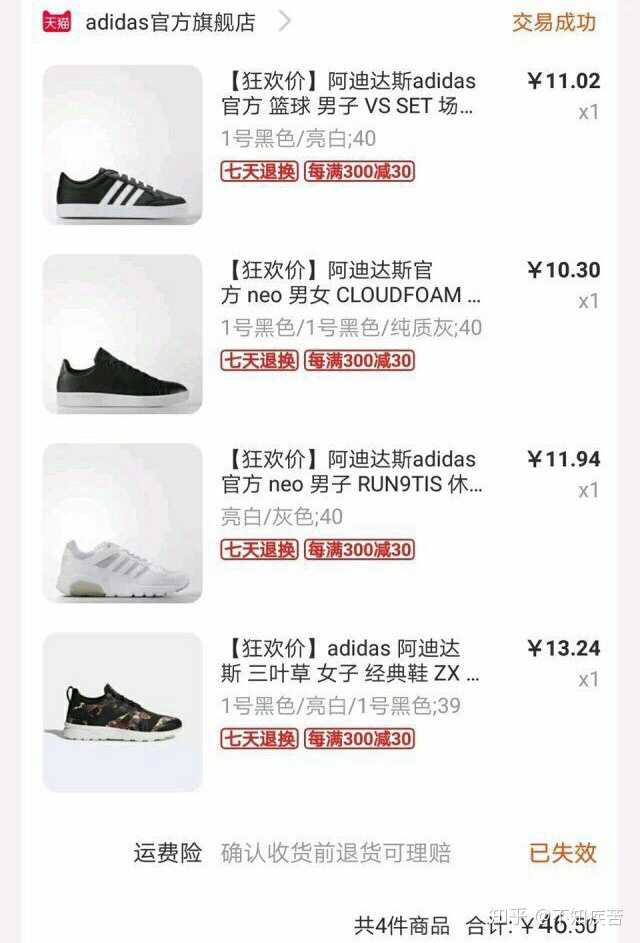View the 三叶草 ZX 经典鞋 item

(350, 661)
